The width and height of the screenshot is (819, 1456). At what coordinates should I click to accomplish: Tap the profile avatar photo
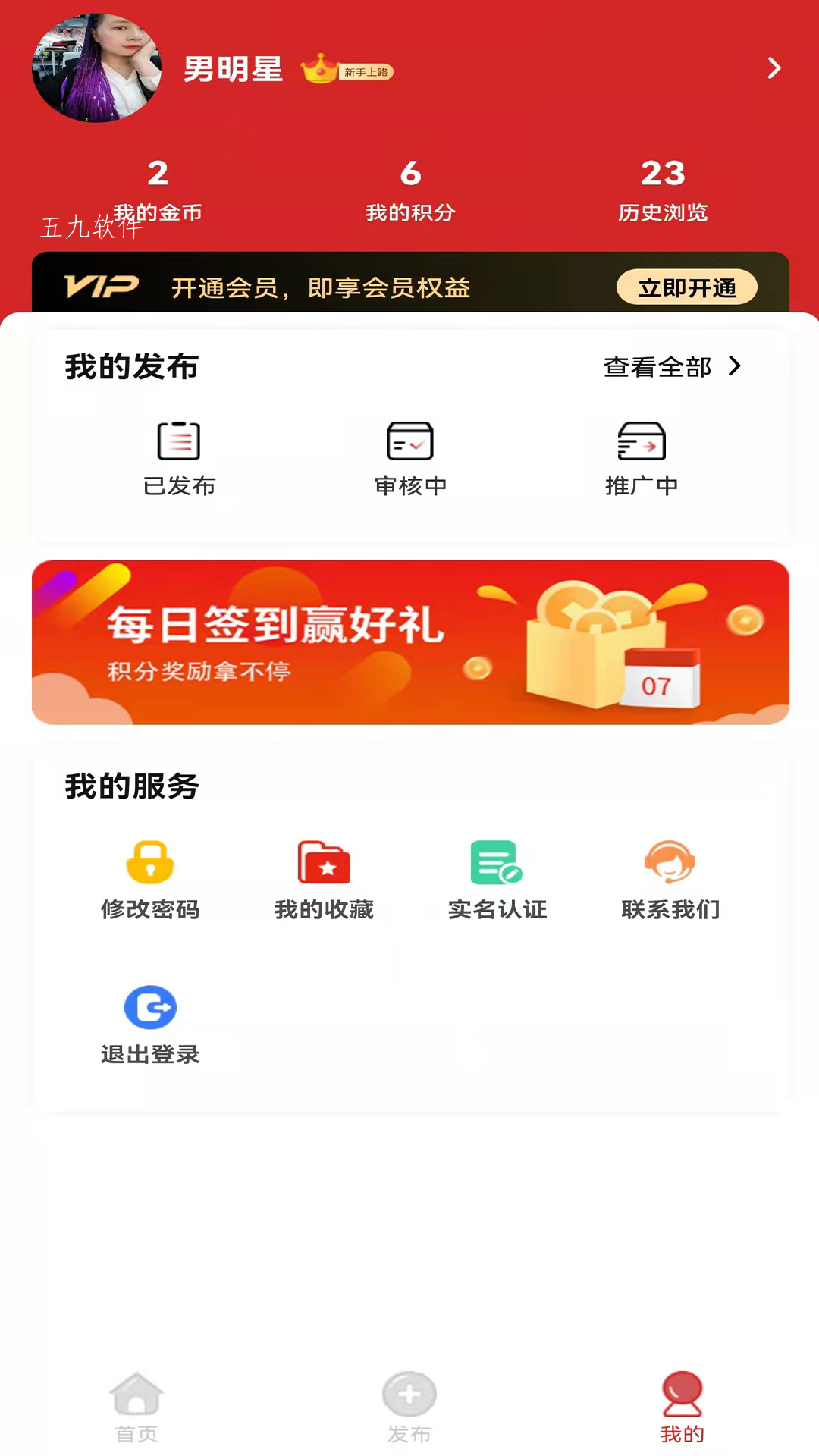coord(96,68)
